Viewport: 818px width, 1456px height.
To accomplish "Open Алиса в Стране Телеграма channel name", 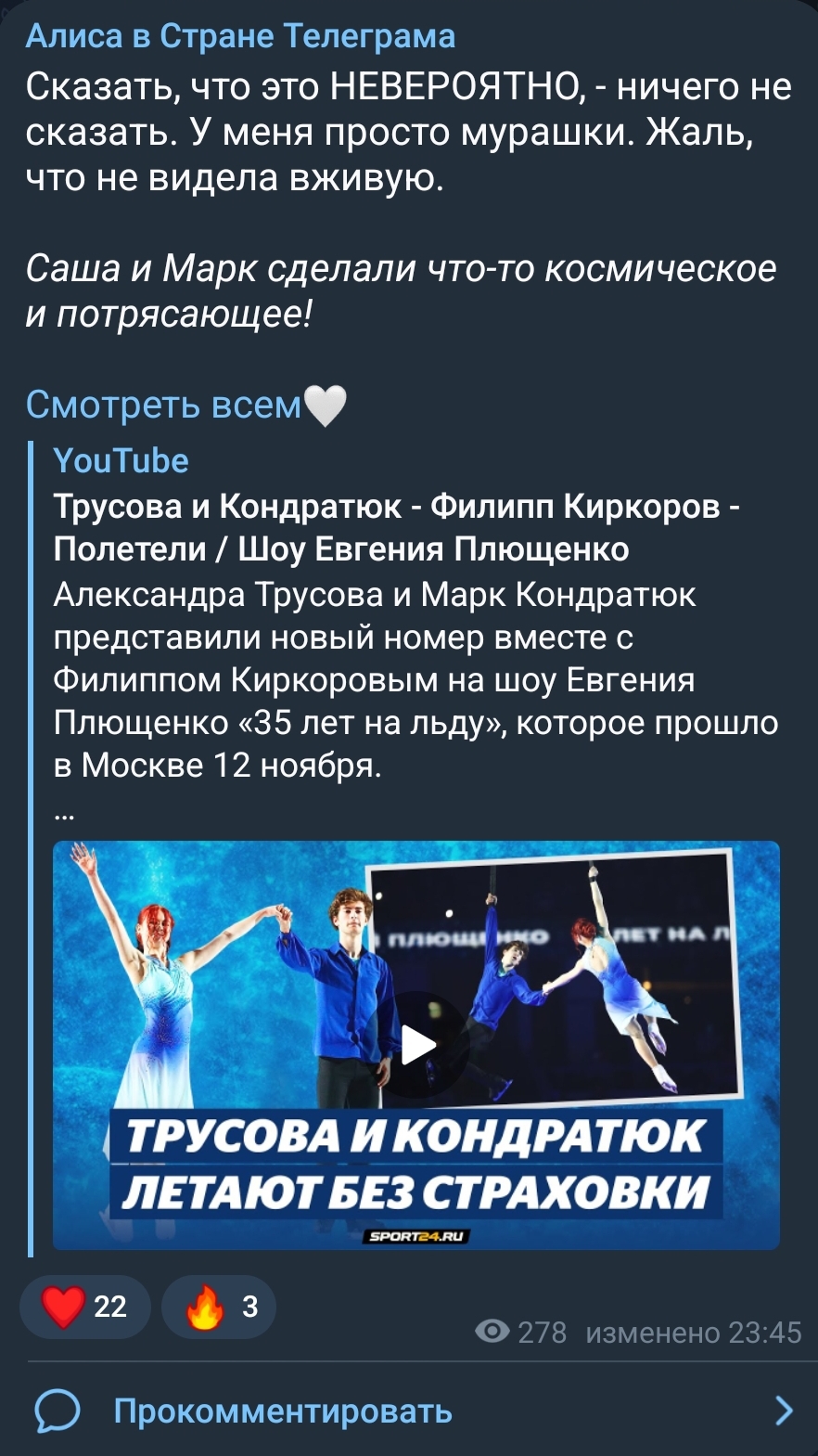I will coord(240,36).
